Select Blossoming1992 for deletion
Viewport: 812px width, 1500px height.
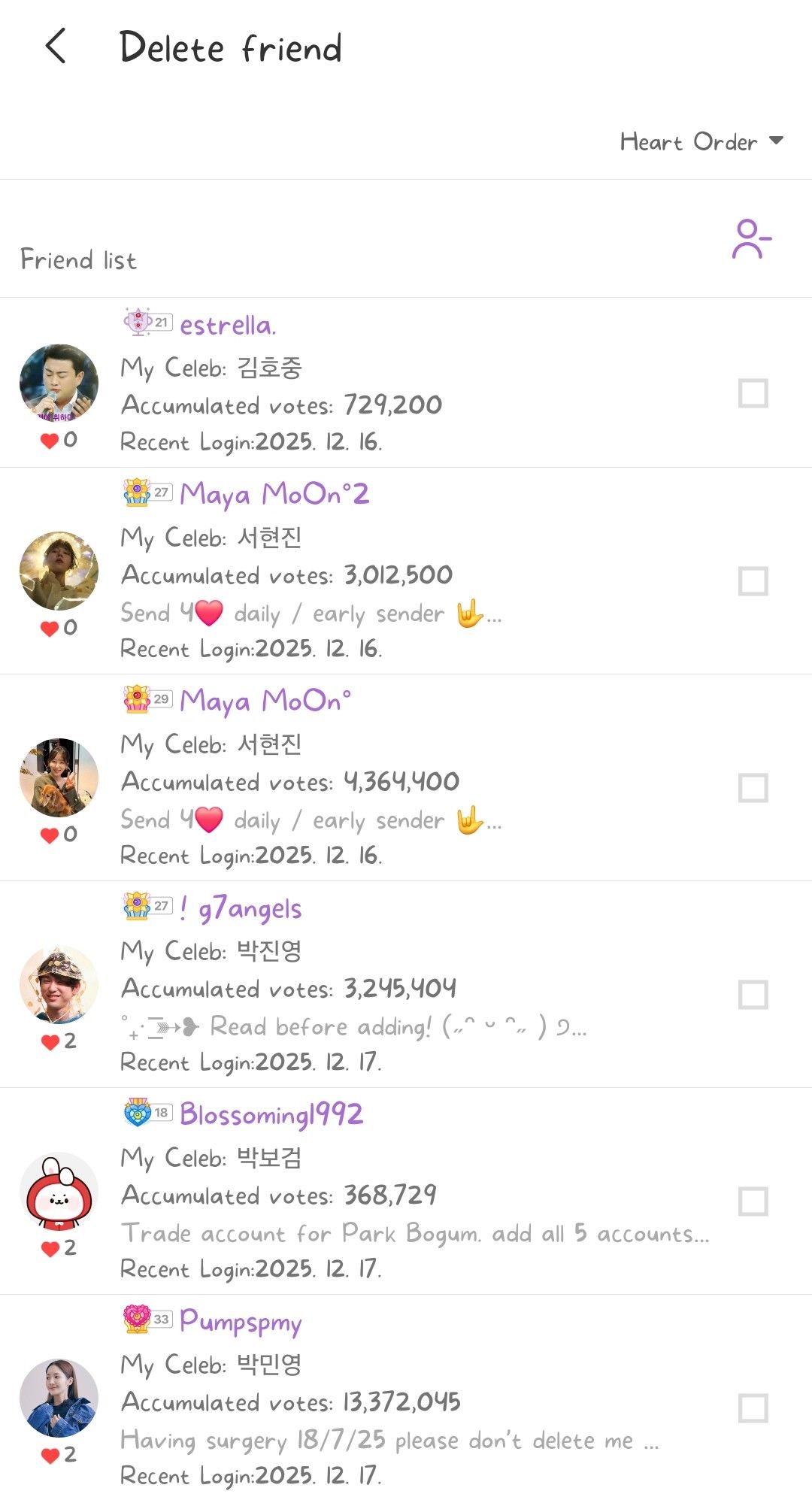point(753,1202)
